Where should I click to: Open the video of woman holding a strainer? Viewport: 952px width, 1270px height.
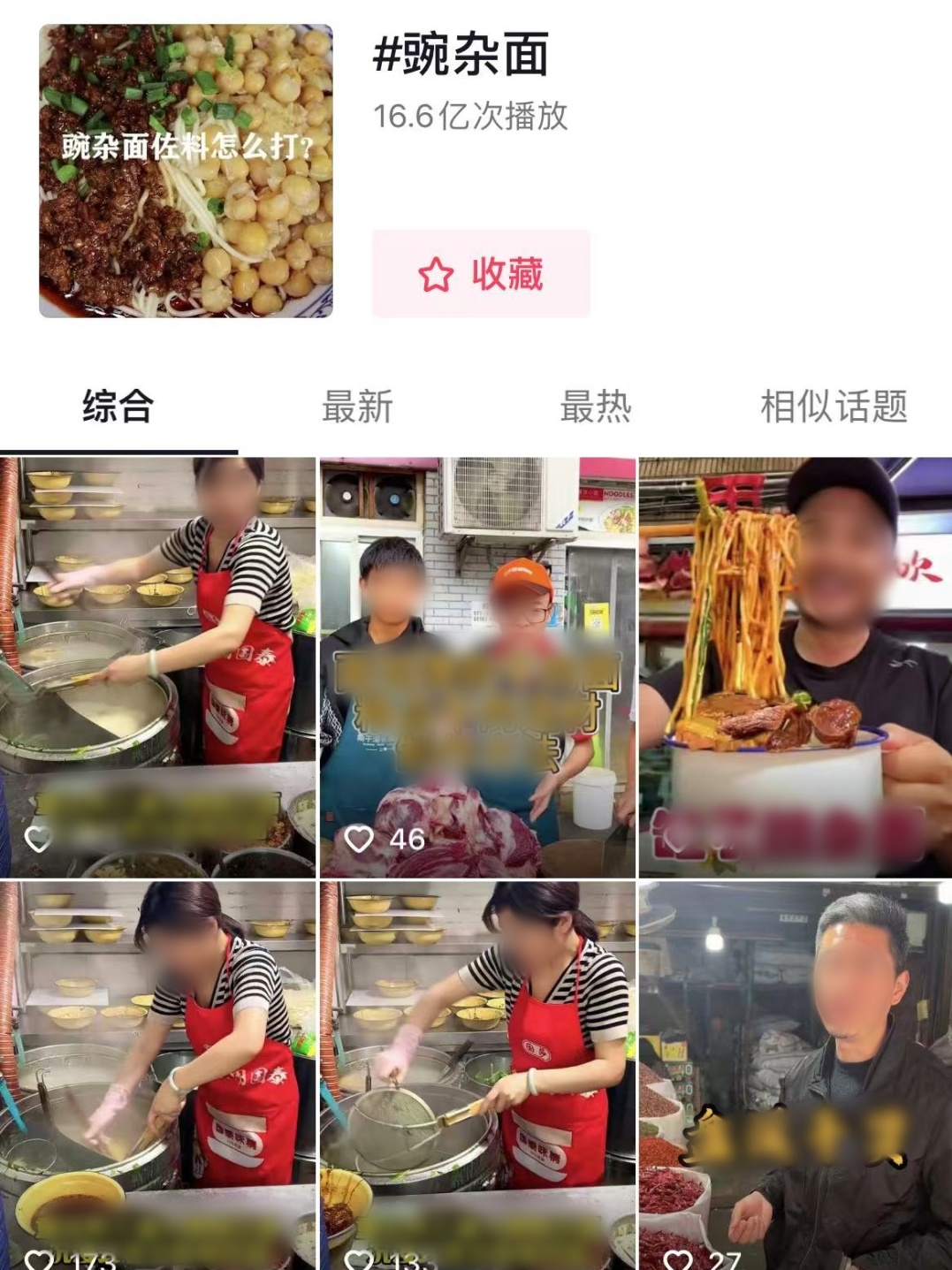[476, 1074]
